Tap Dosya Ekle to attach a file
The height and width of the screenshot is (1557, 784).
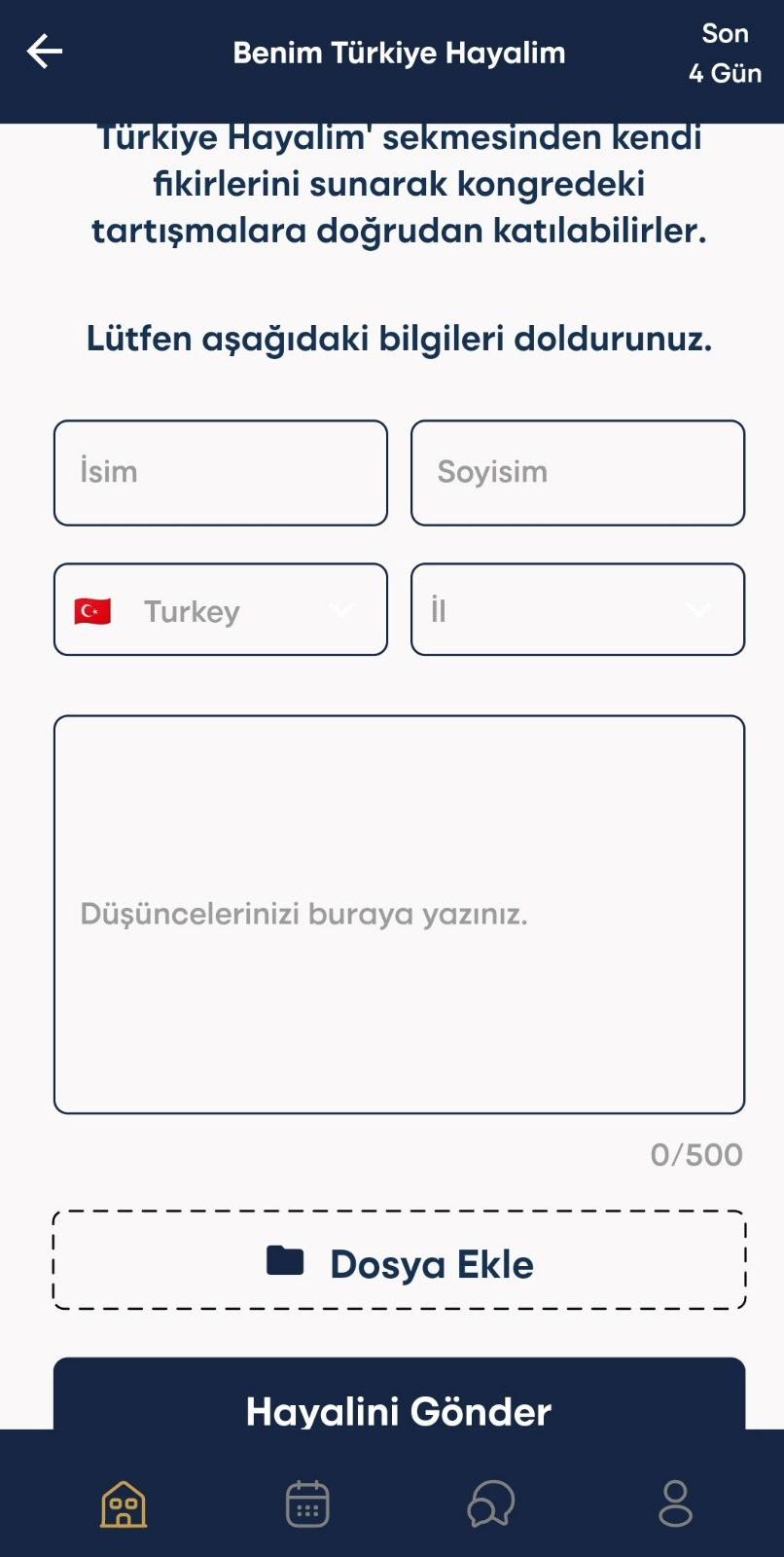pos(399,1261)
